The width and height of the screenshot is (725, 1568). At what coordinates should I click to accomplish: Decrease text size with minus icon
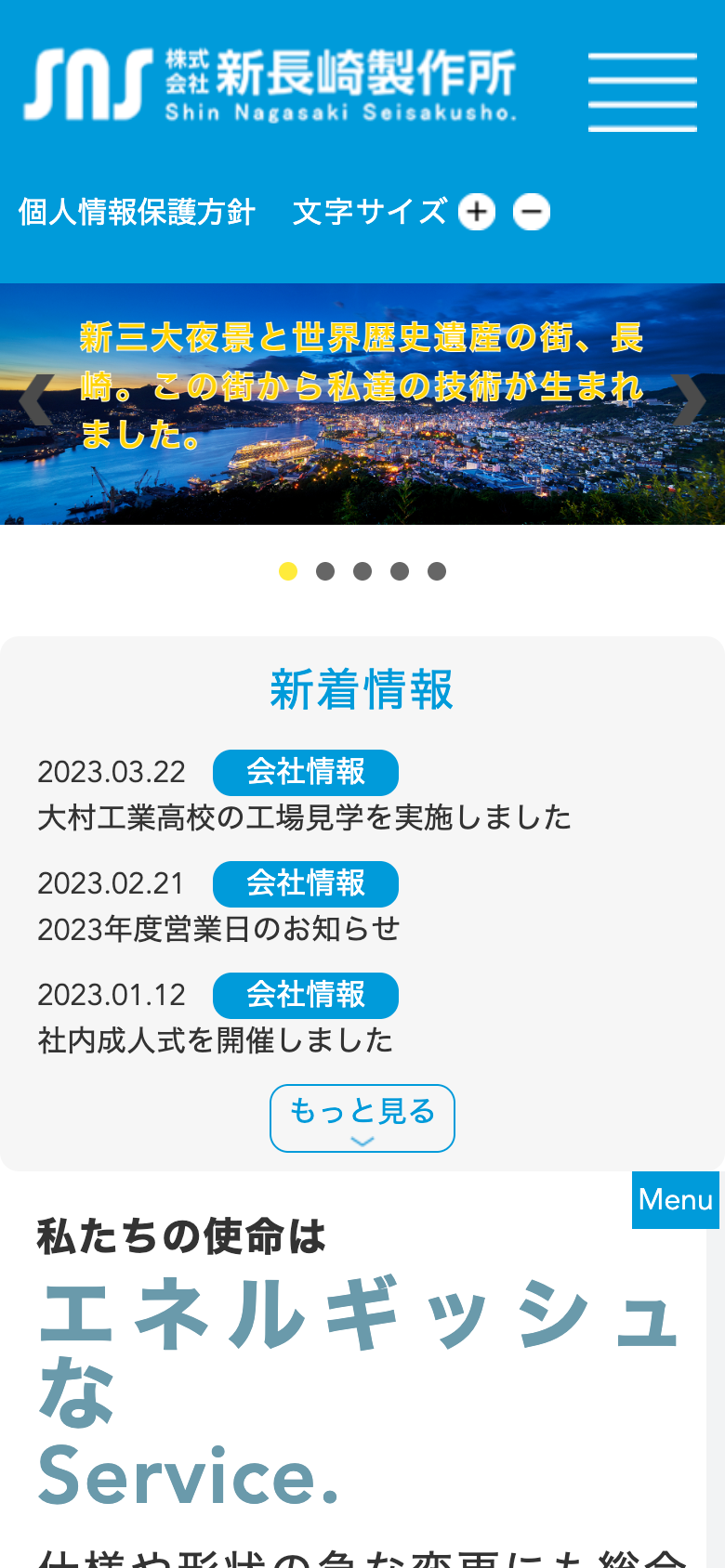click(532, 212)
